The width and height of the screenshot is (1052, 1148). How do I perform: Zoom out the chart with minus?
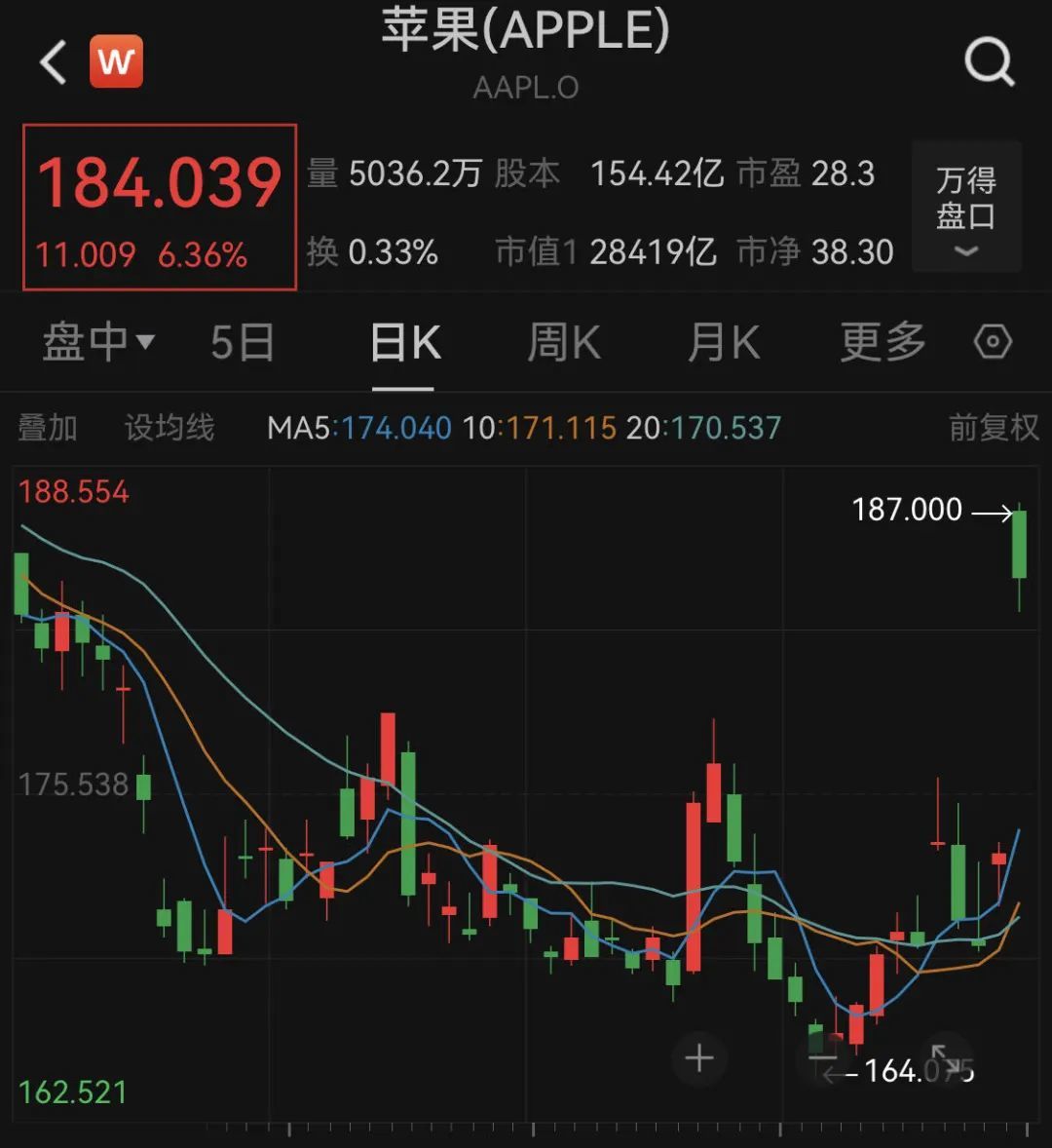(x=824, y=1058)
